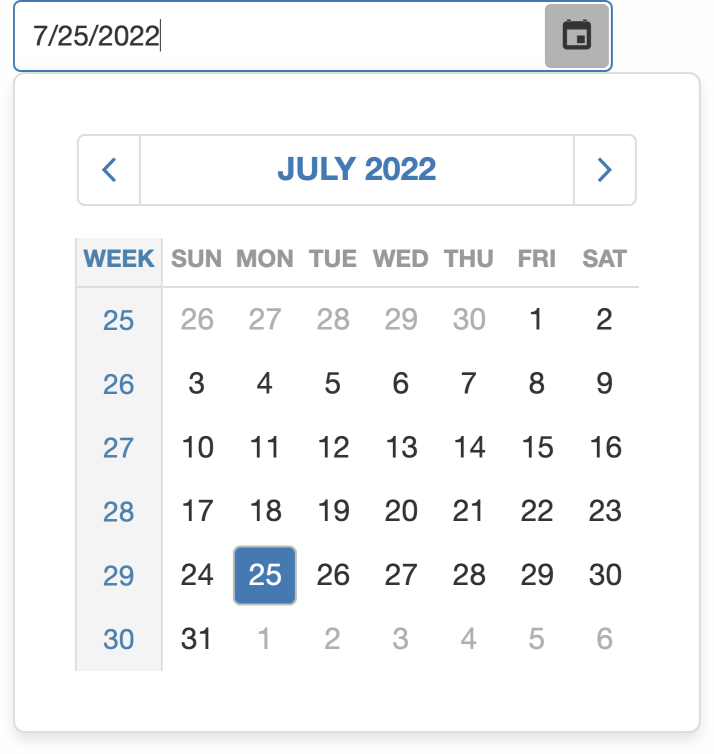Image resolution: width=714 pixels, height=754 pixels.
Task: Pick July 4 as the date
Action: click(265, 384)
